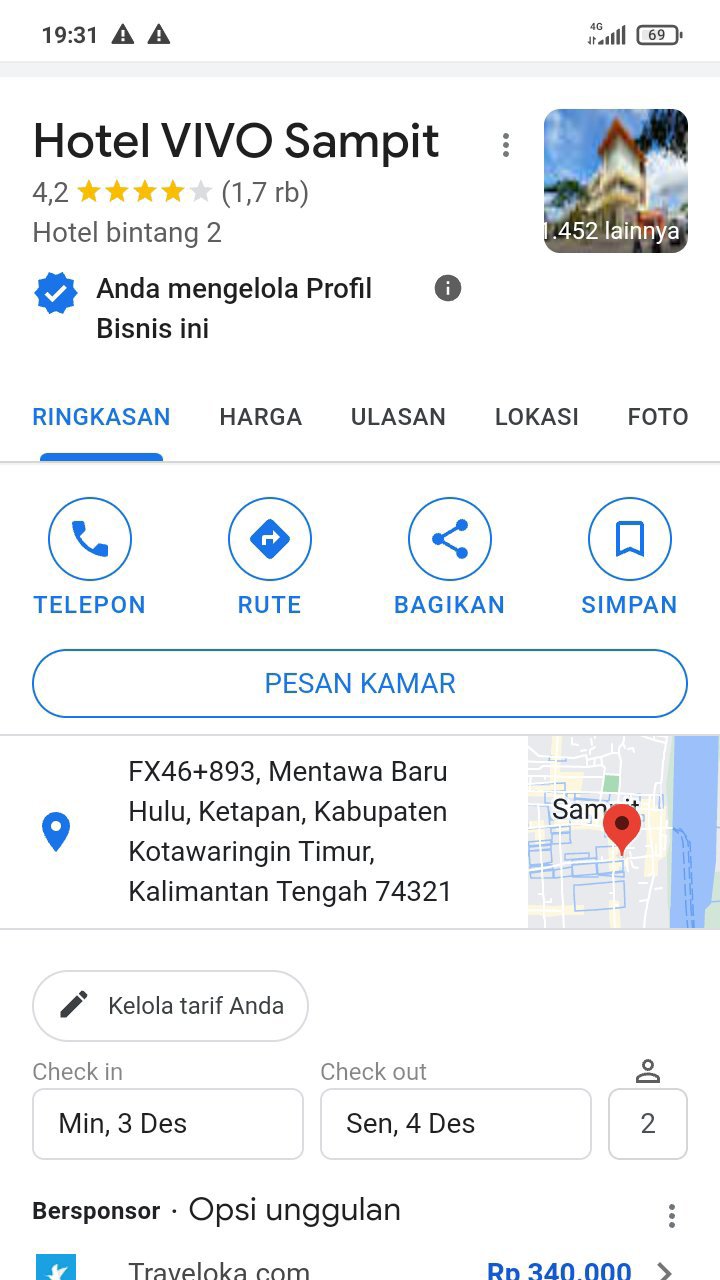Open the hotel photo gallery thumbnail

click(615, 181)
